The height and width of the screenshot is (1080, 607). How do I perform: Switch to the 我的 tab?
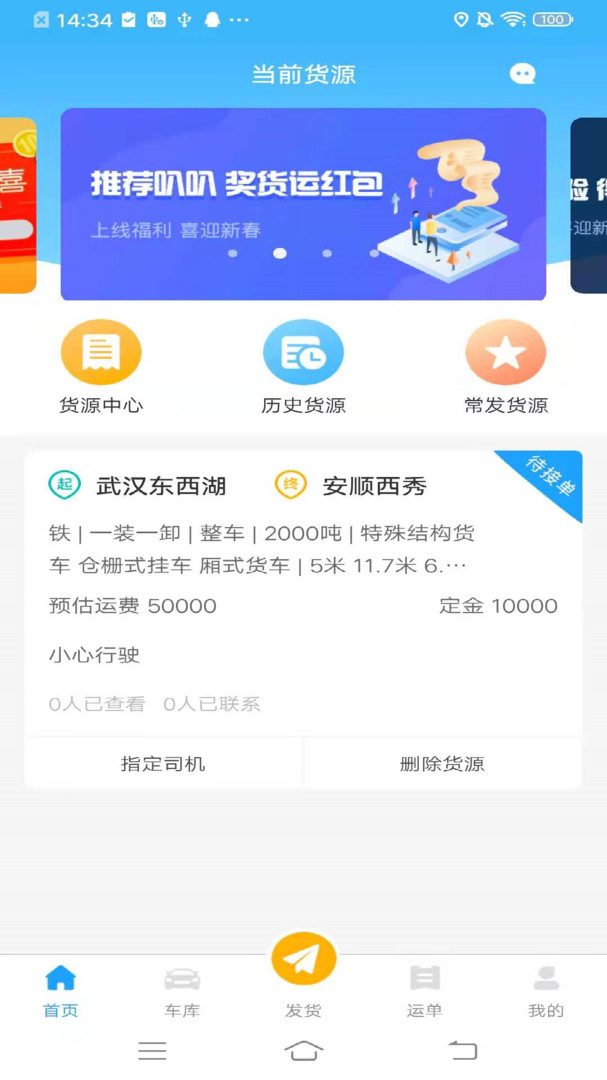tap(546, 990)
